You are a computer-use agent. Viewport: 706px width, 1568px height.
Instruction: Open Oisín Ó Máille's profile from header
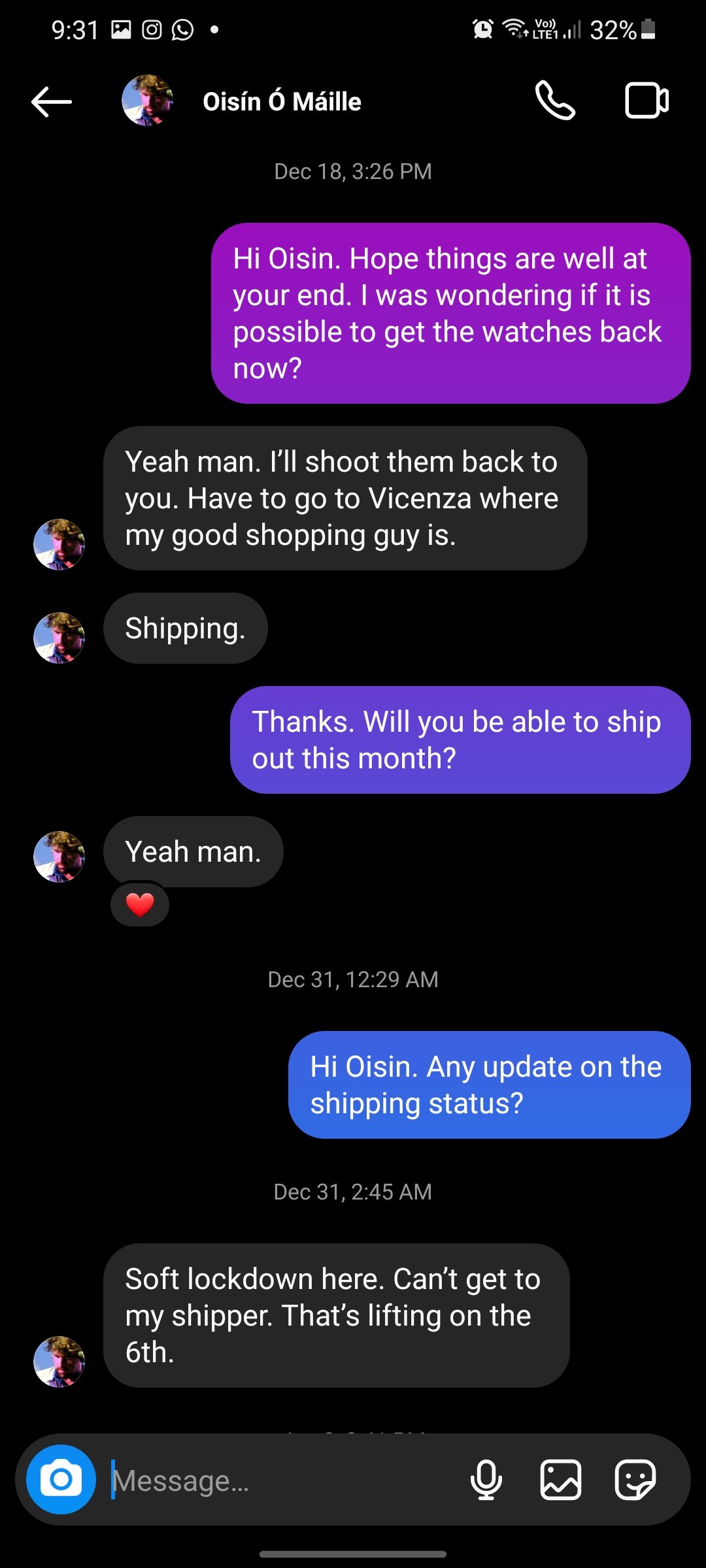[281, 102]
